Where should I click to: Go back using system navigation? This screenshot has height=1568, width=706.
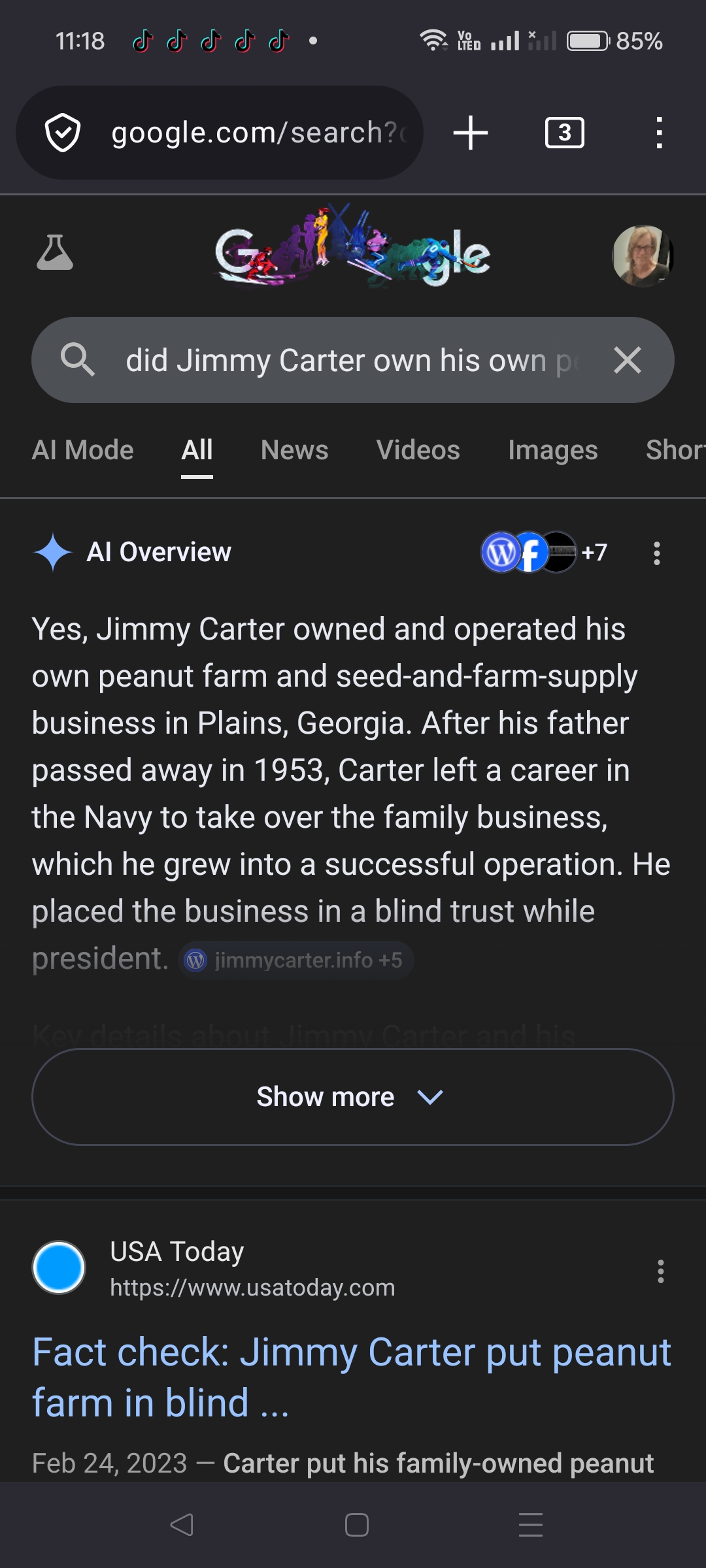click(181, 1525)
